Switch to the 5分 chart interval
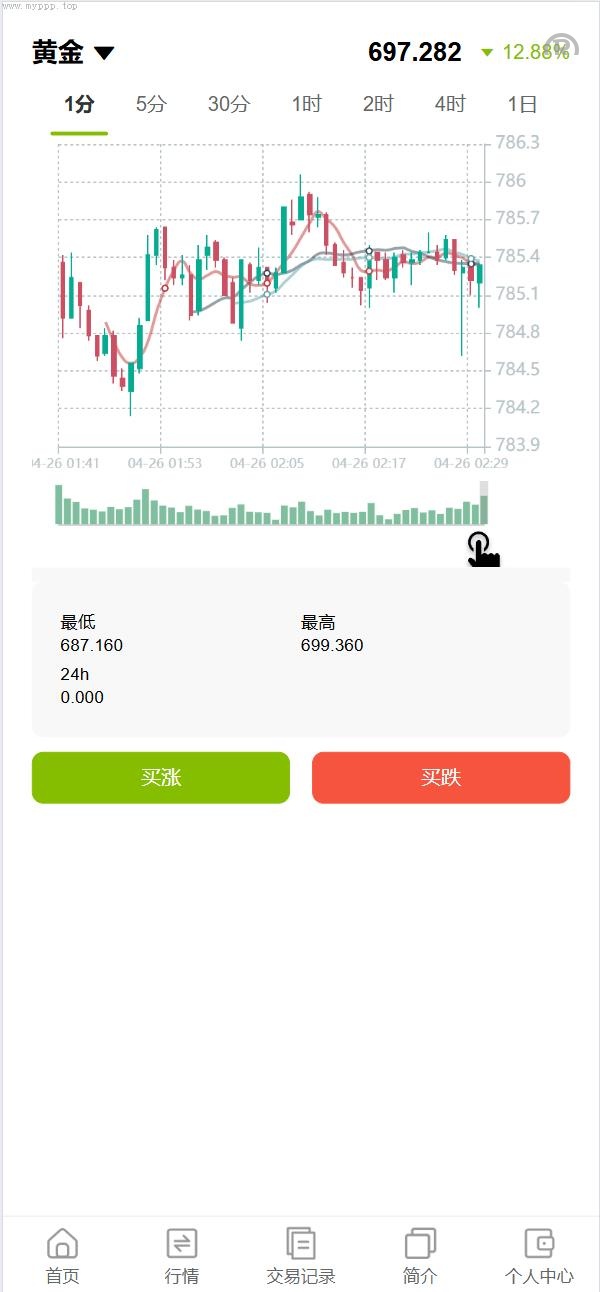Screen dimensions: 600x1292 point(151,104)
